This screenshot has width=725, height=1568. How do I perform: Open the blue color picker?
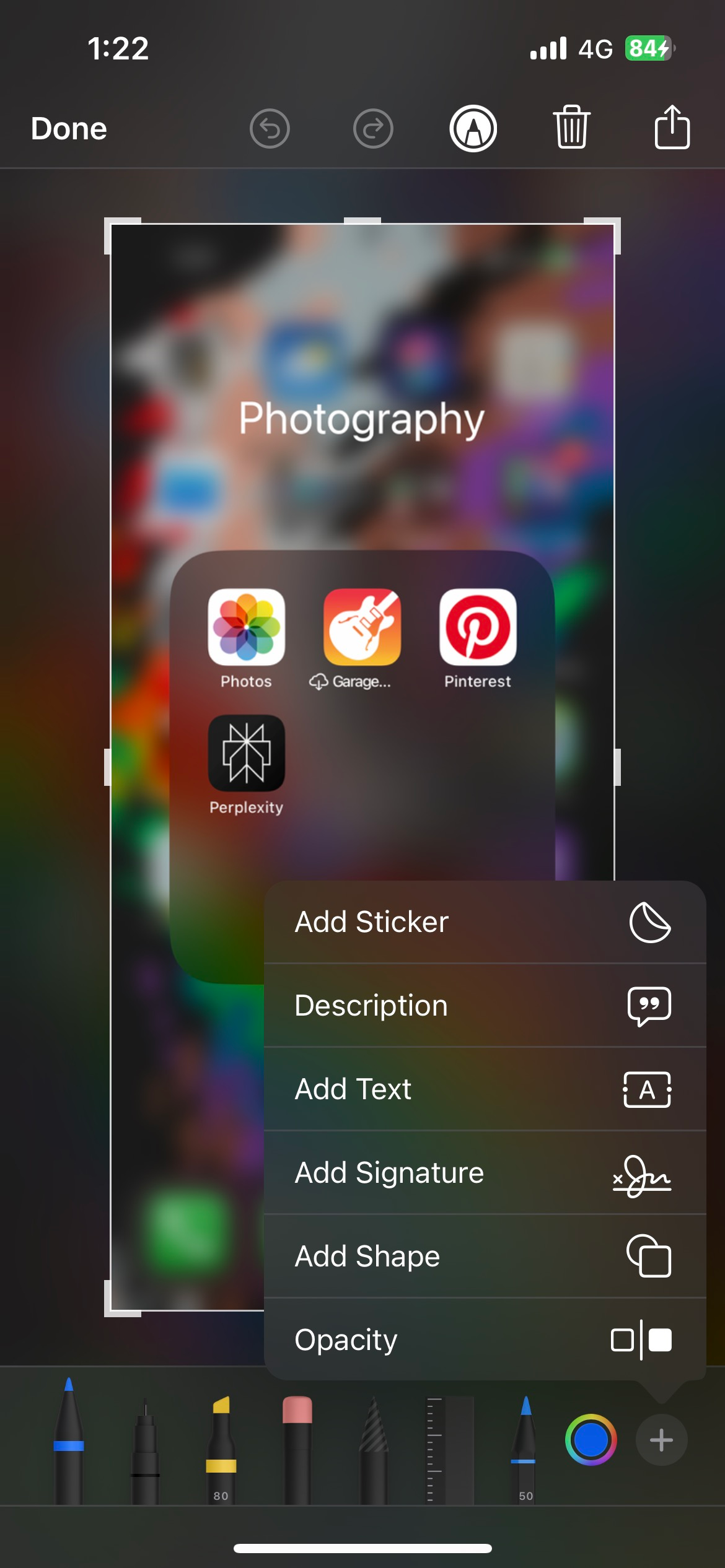(x=591, y=1440)
